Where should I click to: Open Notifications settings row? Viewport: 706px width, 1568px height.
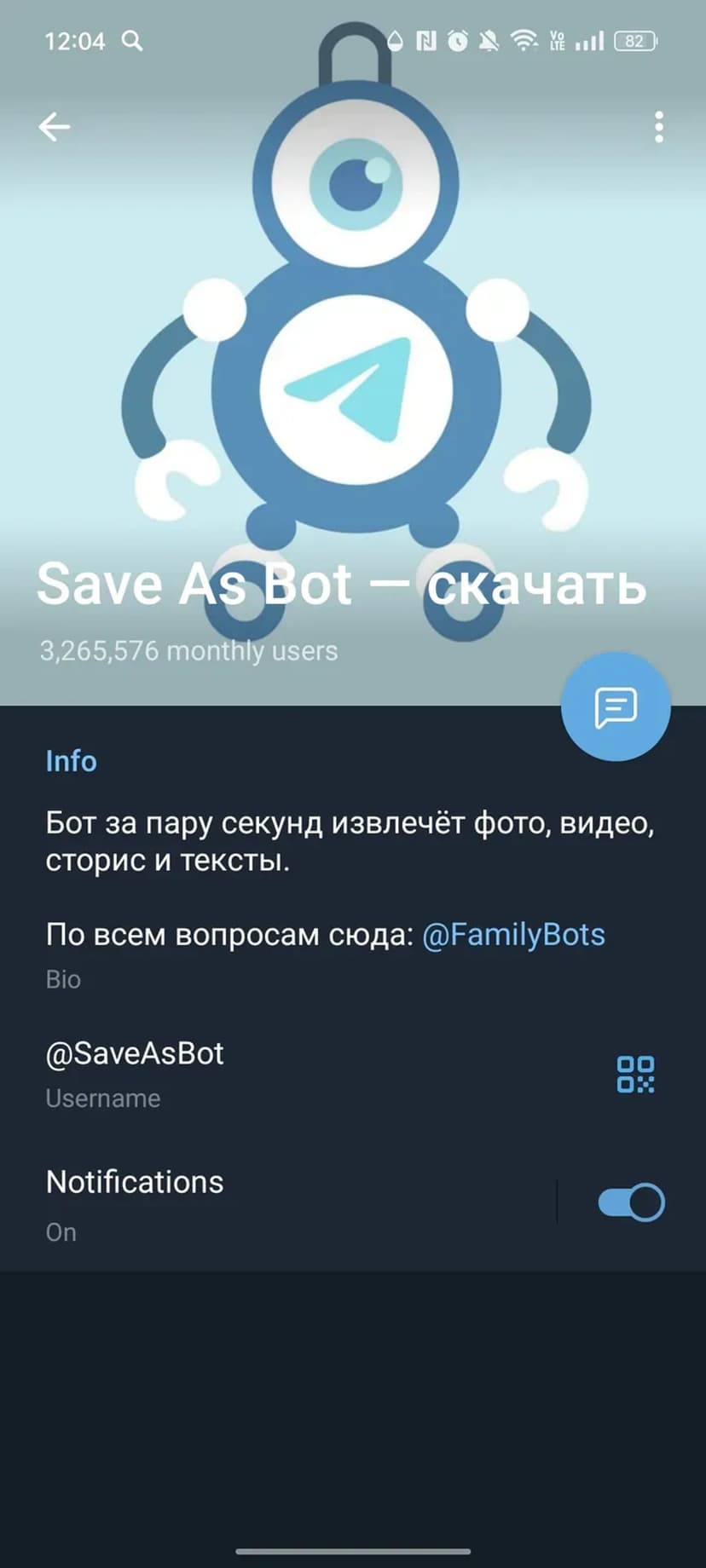point(256,1203)
